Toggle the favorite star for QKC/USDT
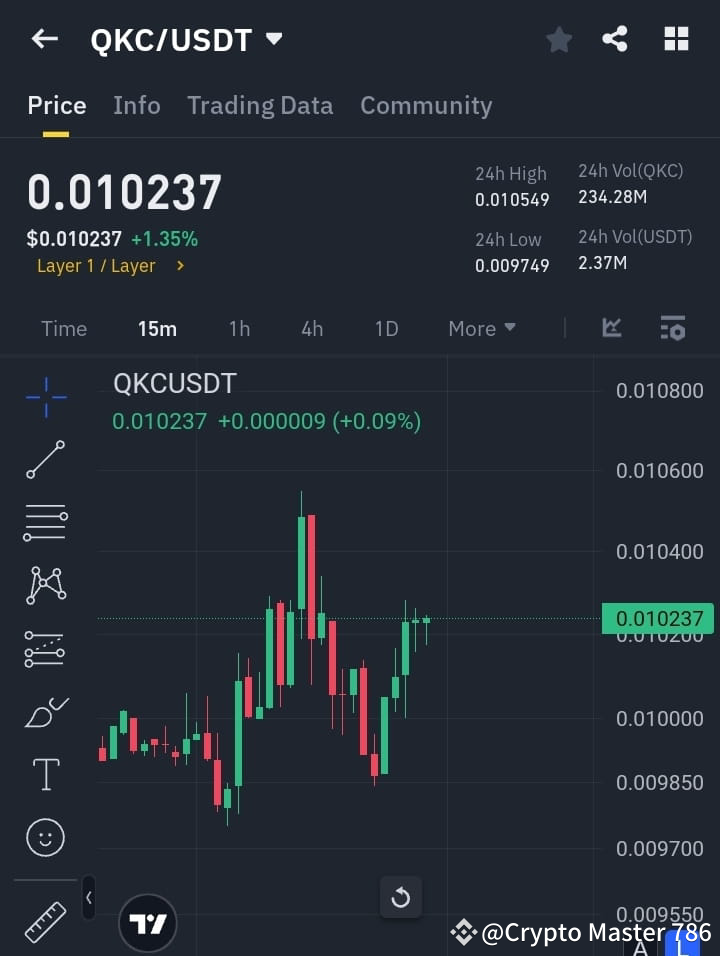The width and height of the screenshot is (720, 956). [558, 39]
